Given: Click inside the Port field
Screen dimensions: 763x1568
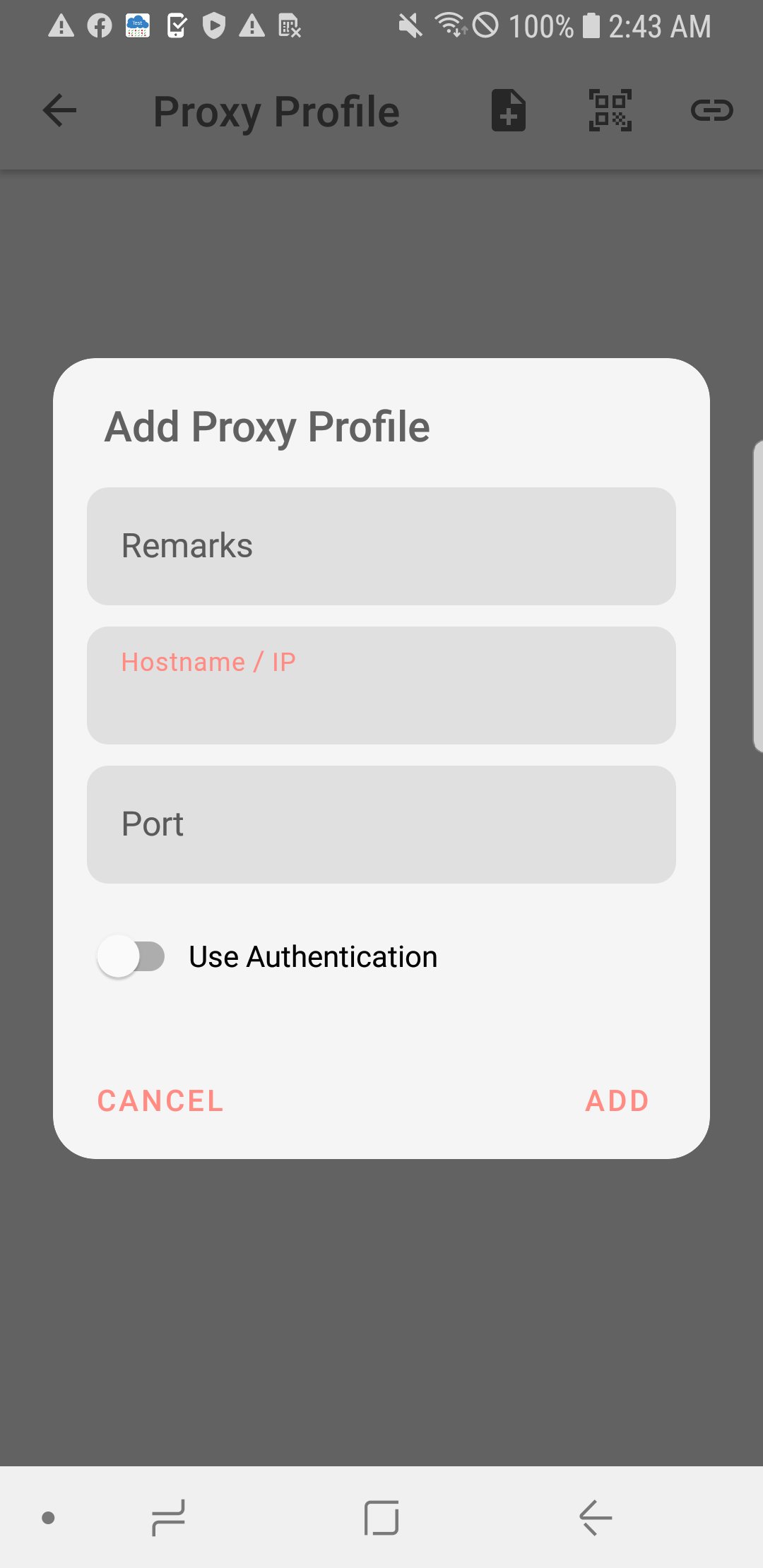Looking at the screenshot, I should (381, 824).
